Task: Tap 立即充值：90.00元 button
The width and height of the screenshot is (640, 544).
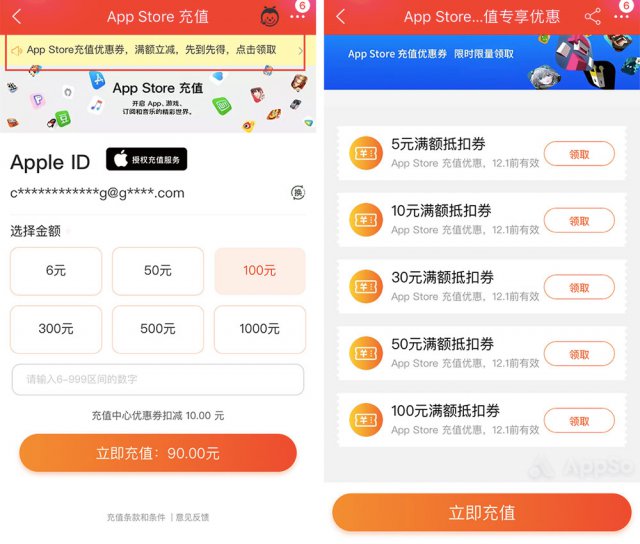Action: point(158,453)
